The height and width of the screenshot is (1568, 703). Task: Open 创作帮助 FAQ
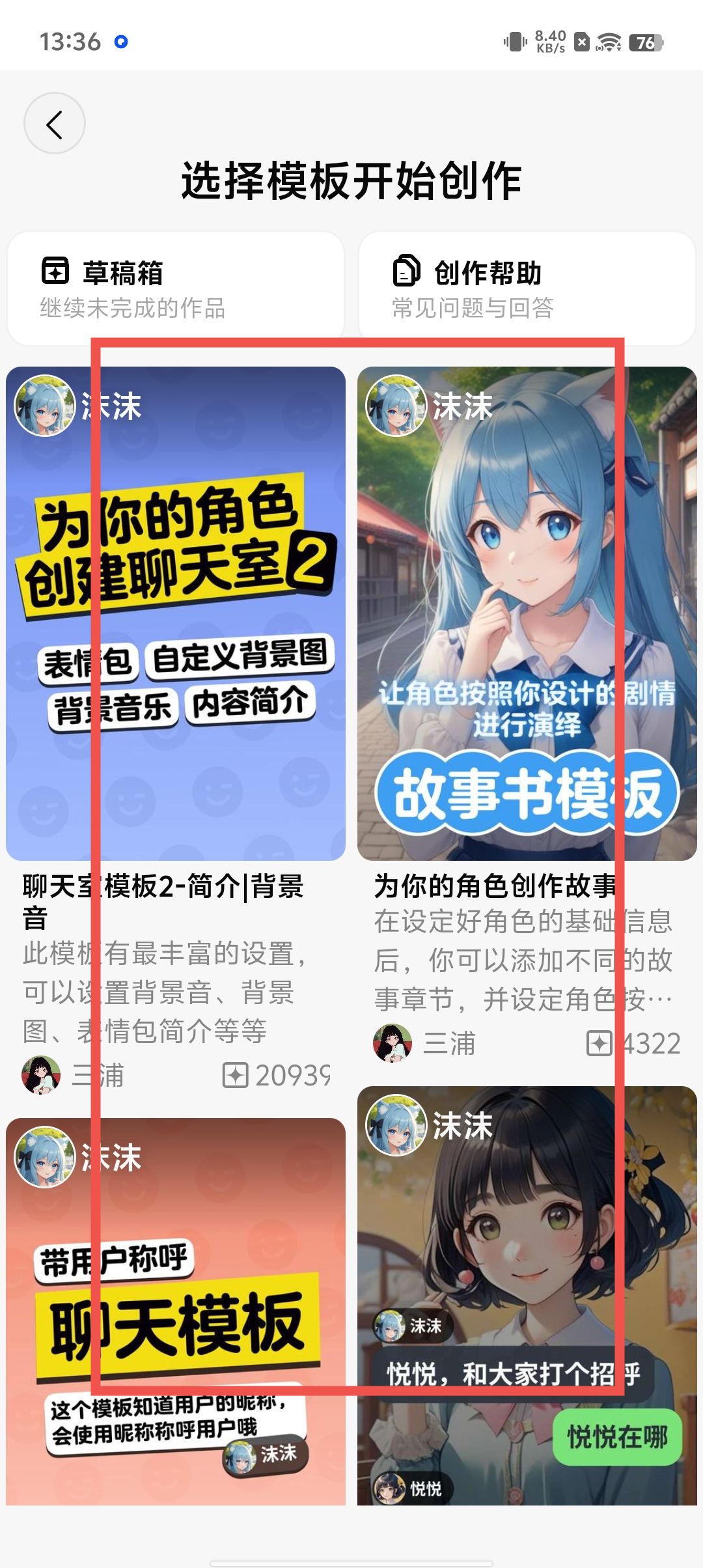(x=527, y=288)
